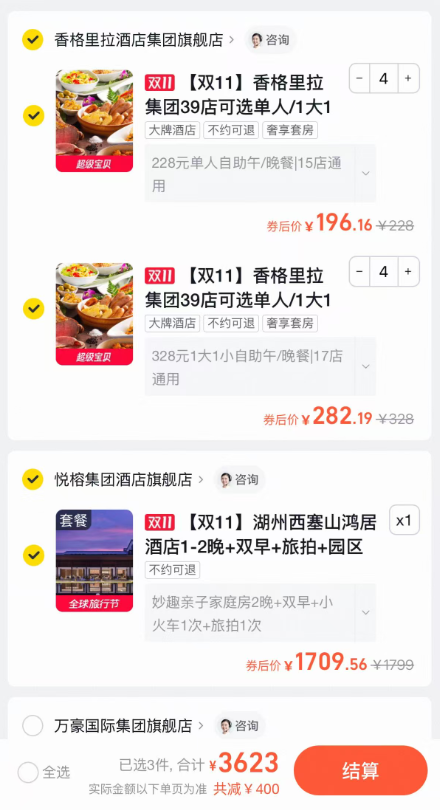Increase quantity of 328元1大1小自助 item
This screenshot has height=810, width=440.
click(x=408, y=272)
